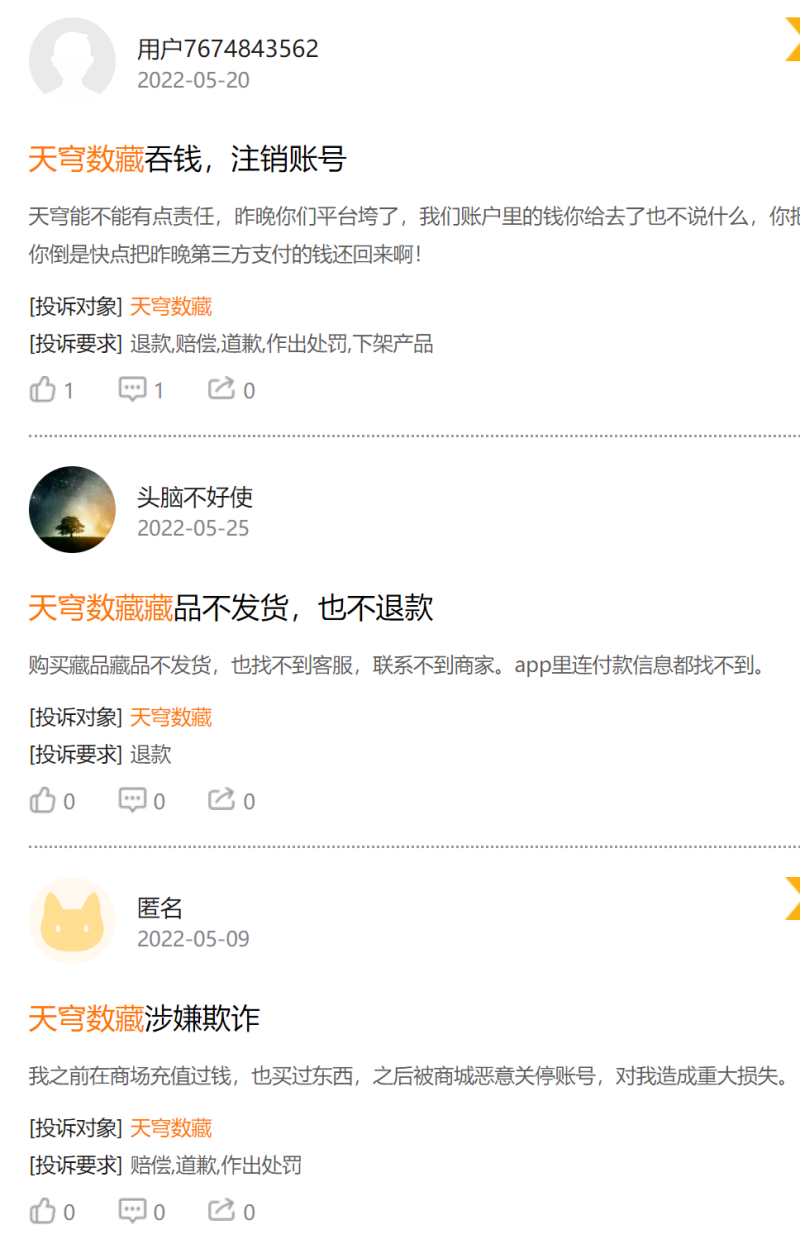Like the 涉嫌欺诈 complaint by 匿名

(43, 1211)
